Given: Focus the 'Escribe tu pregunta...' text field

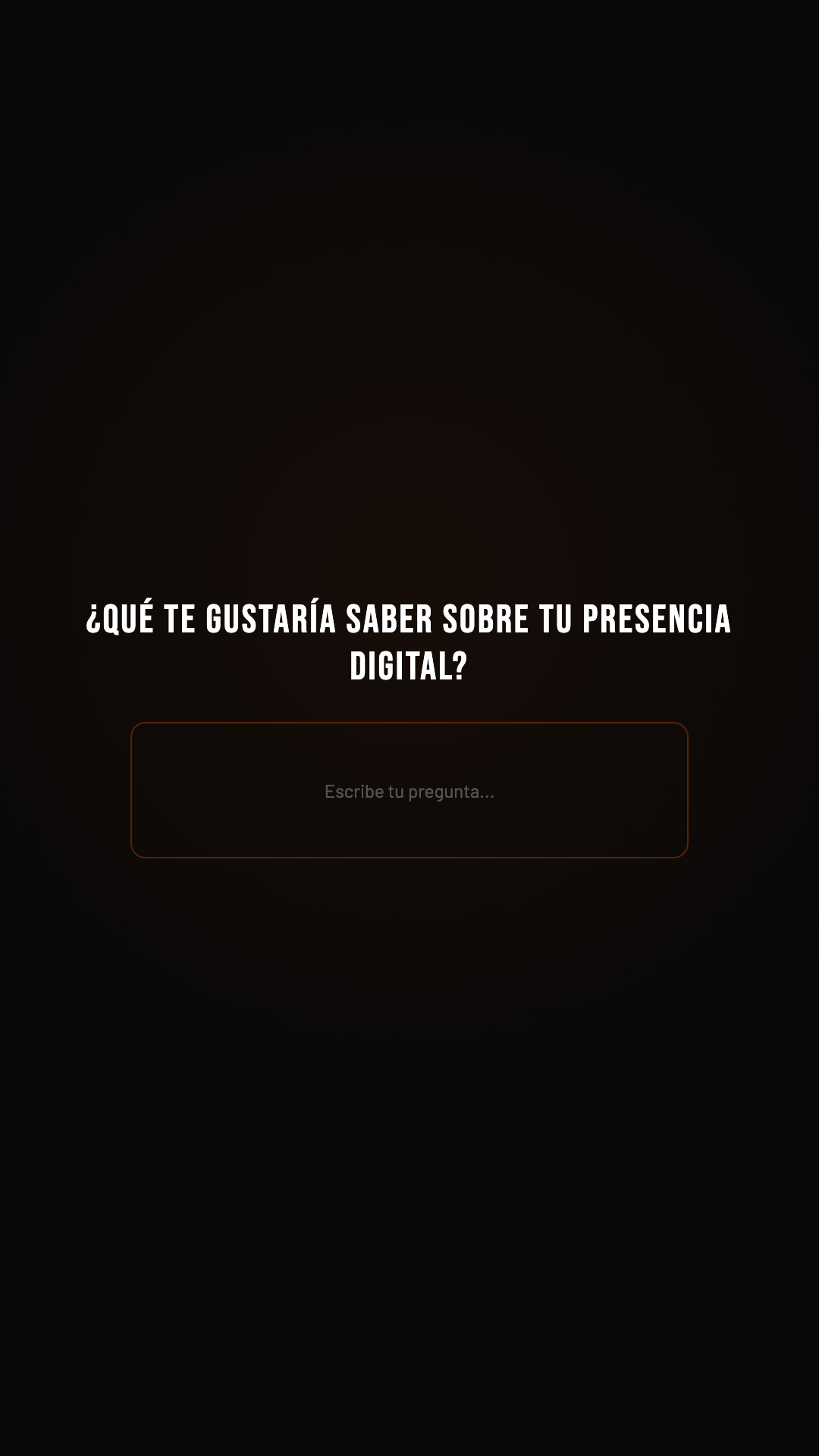Looking at the screenshot, I should pyautogui.click(x=409, y=790).
